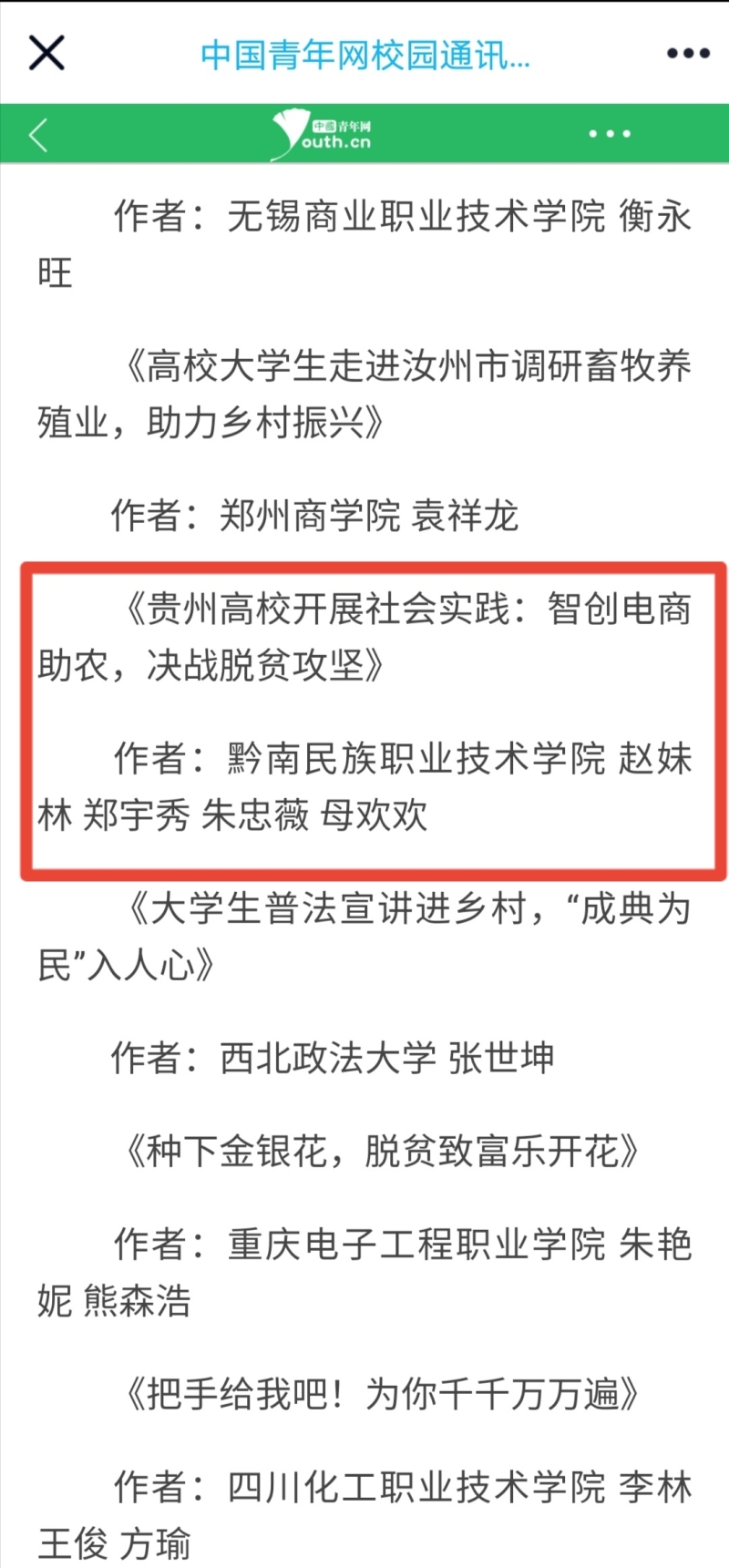
Task: Close the web page with X
Action: coord(46,53)
